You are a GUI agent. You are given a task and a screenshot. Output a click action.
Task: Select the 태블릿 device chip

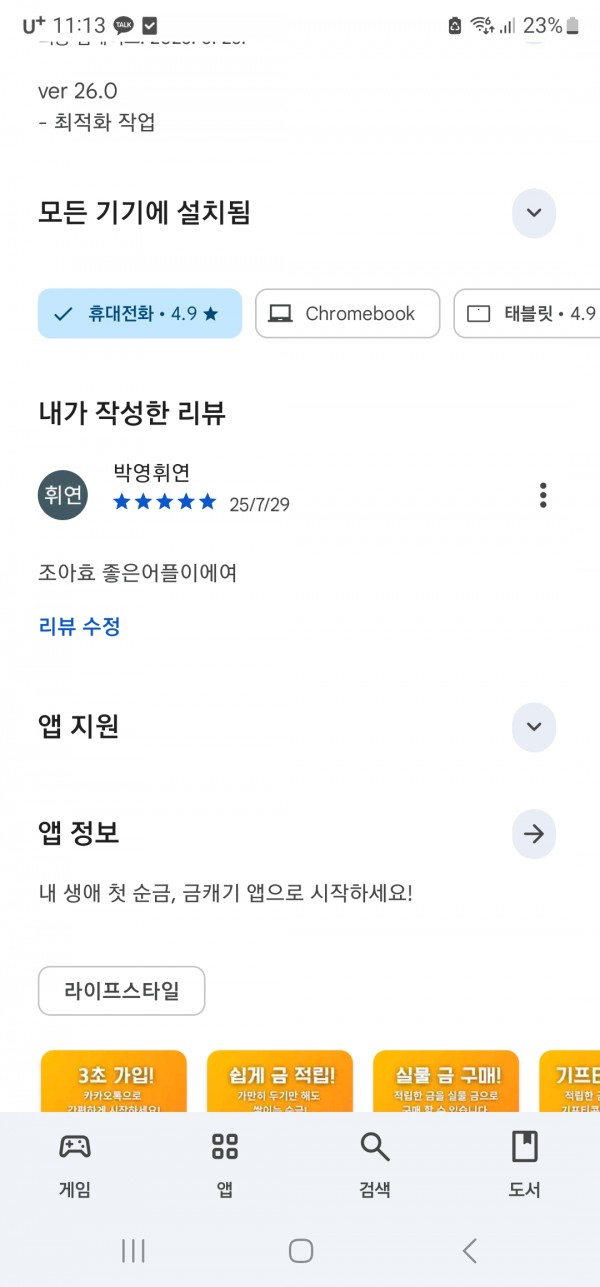pyautogui.click(x=527, y=313)
